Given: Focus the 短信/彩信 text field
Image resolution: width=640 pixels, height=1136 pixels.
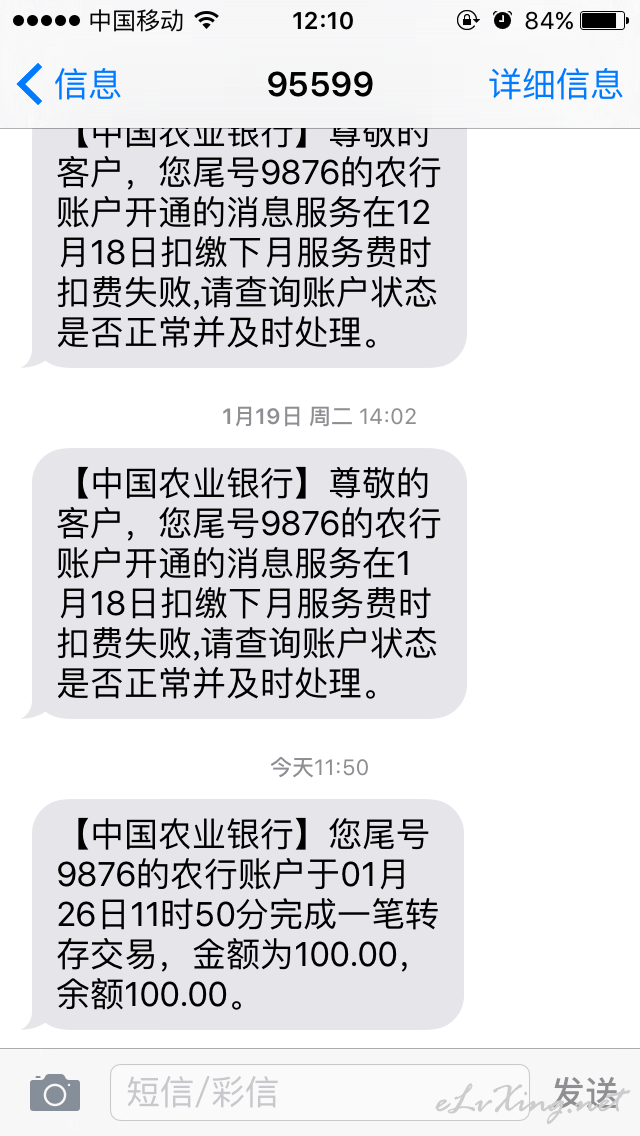Looking at the screenshot, I should (320, 1092).
